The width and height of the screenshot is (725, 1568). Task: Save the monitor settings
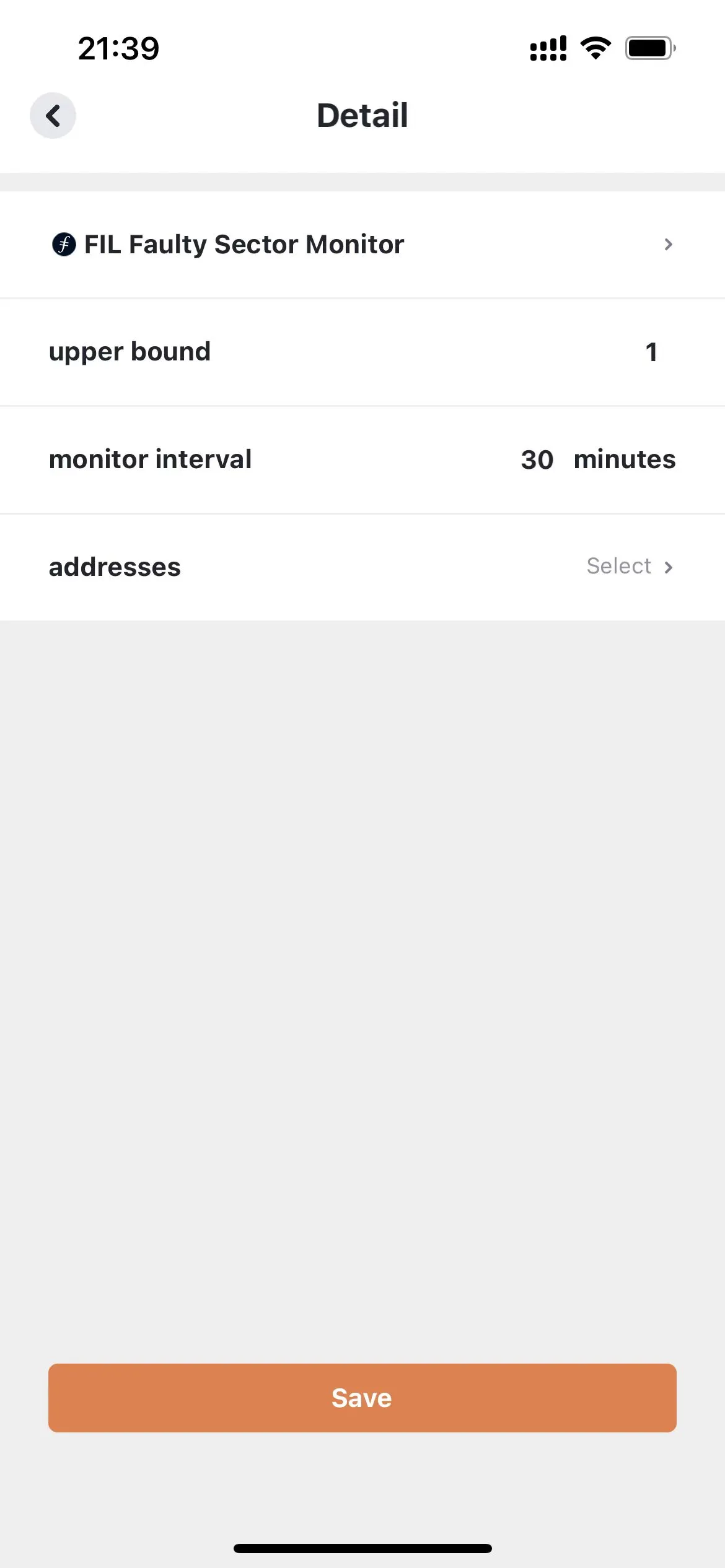pos(362,1398)
